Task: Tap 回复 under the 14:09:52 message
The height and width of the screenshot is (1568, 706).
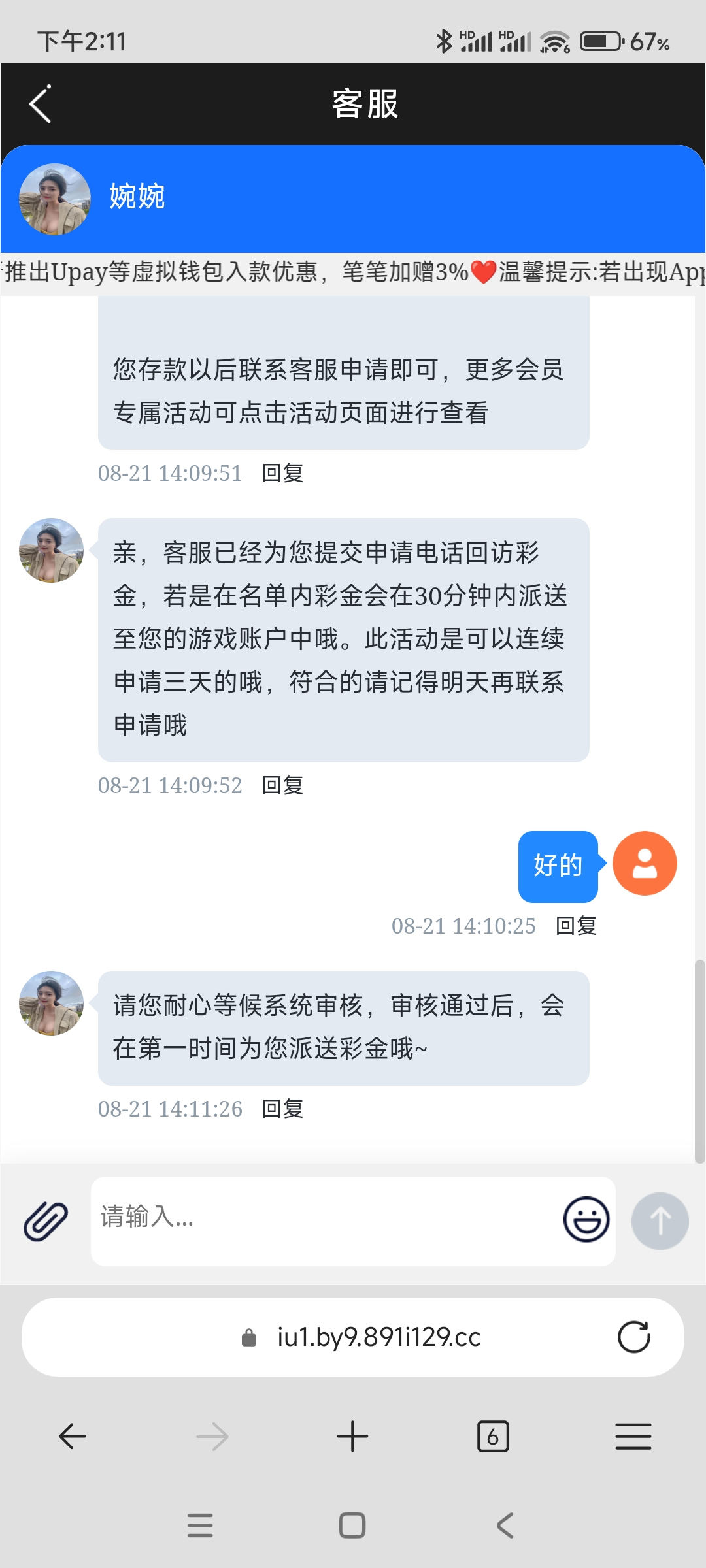Action: tap(282, 785)
